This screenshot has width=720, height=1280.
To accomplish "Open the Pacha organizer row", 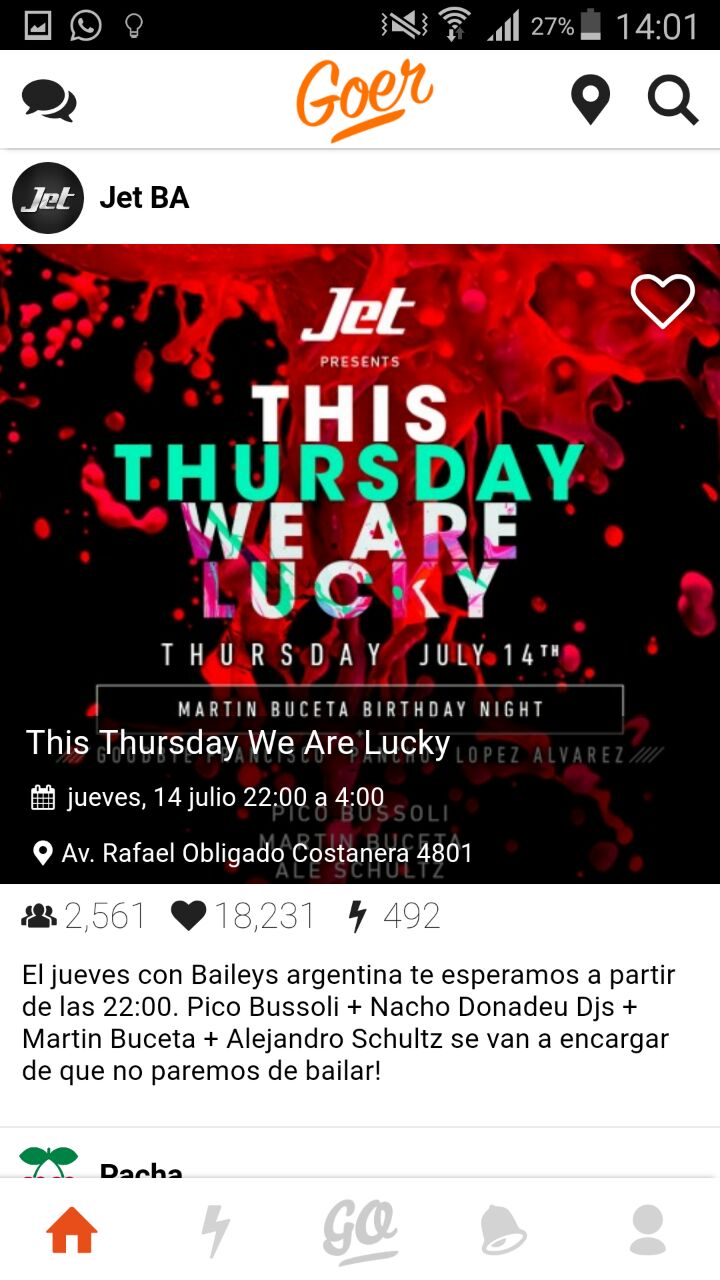I will (x=140, y=1168).
